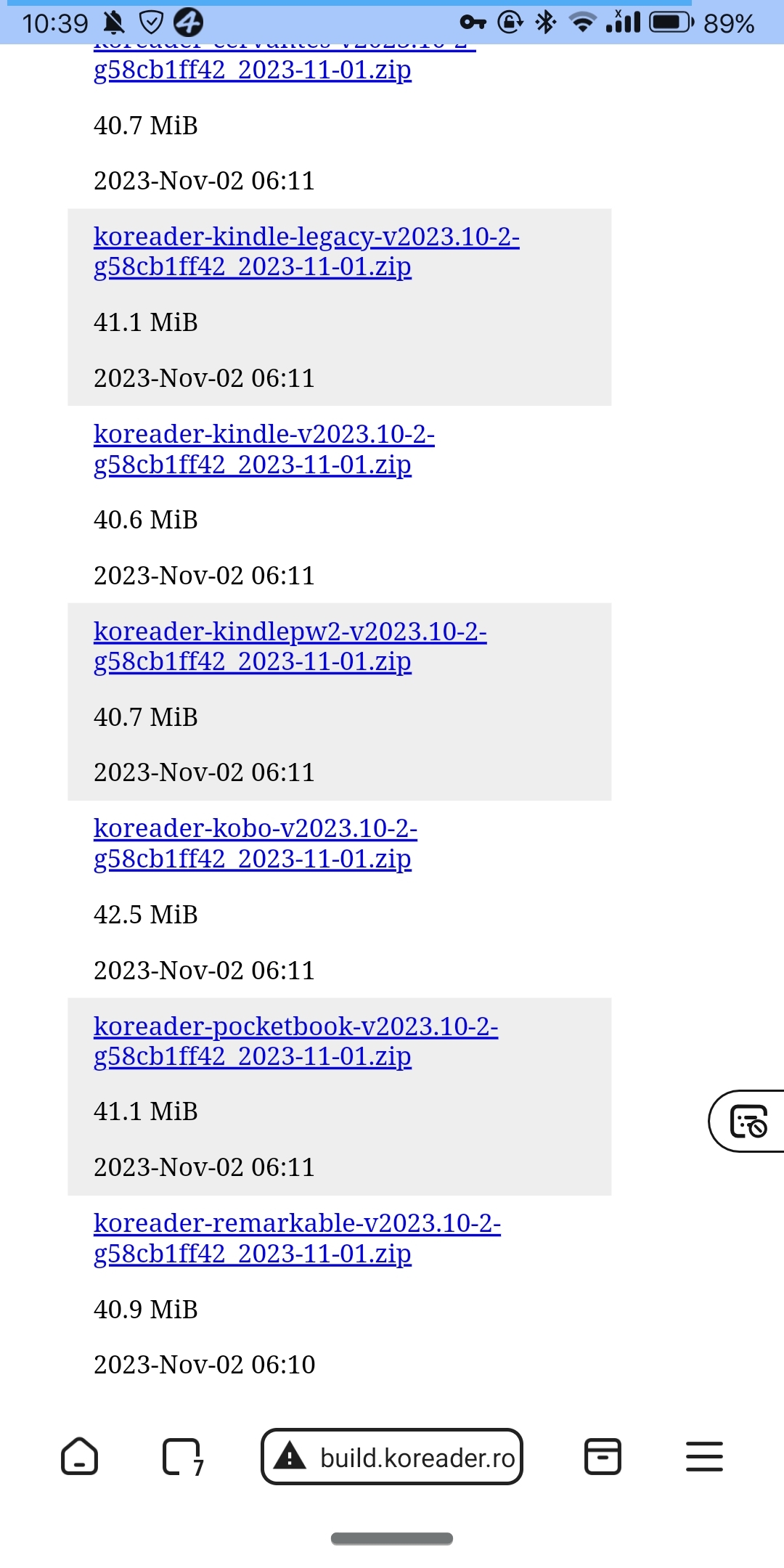Tap the floating content blocker button
The width and height of the screenshot is (784, 1568).
(x=748, y=1121)
